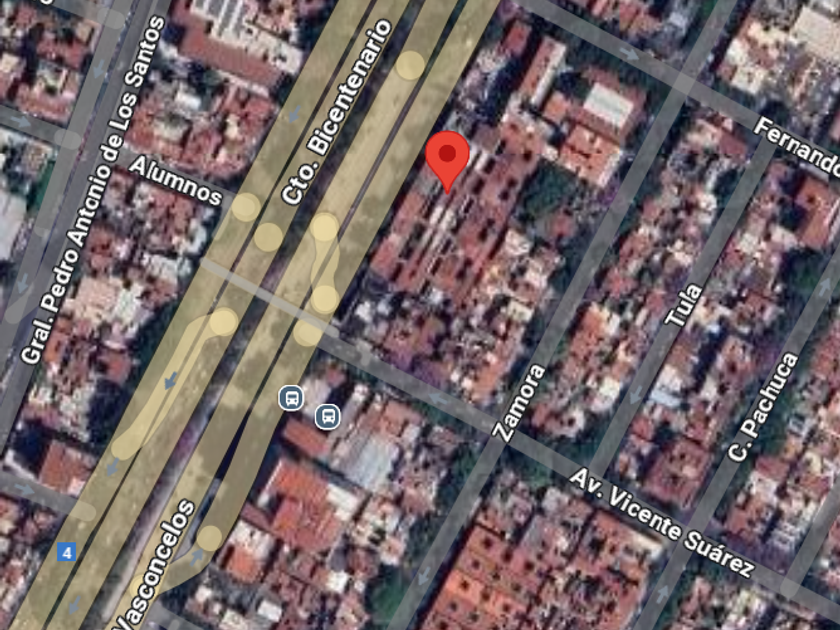The image size is (840, 630).
Task: Open the bus stop icon farther from the avenue
Action: 327,416
